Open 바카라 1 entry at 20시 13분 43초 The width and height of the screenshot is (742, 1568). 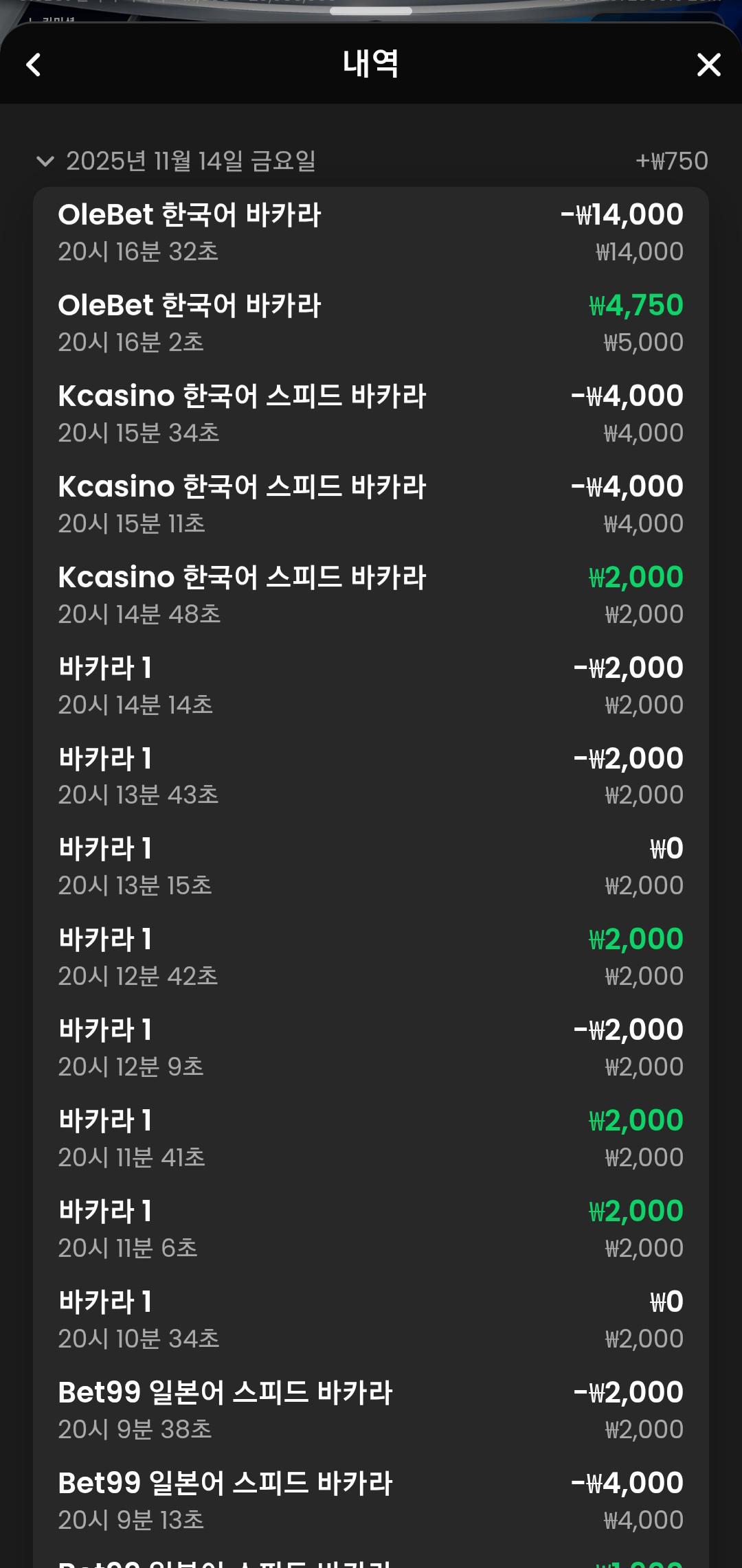[371, 776]
